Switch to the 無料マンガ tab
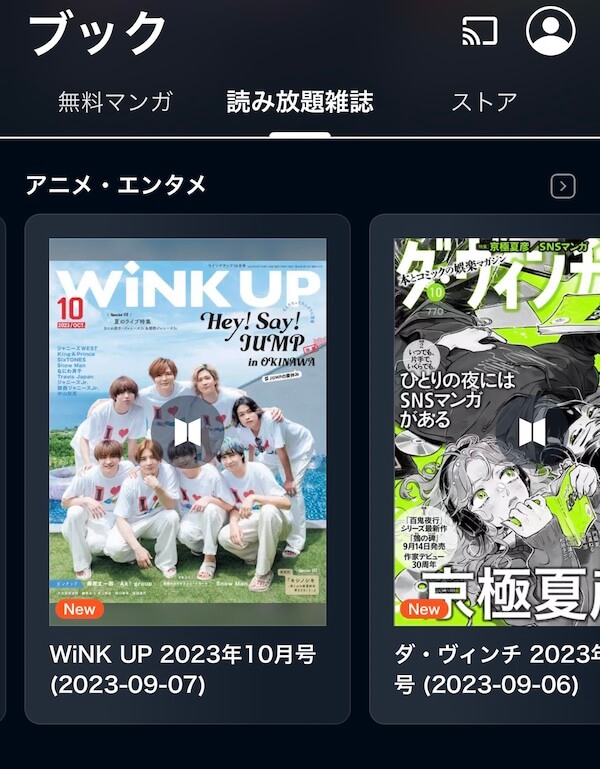The height and width of the screenshot is (769, 600). [x=115, y=102]
